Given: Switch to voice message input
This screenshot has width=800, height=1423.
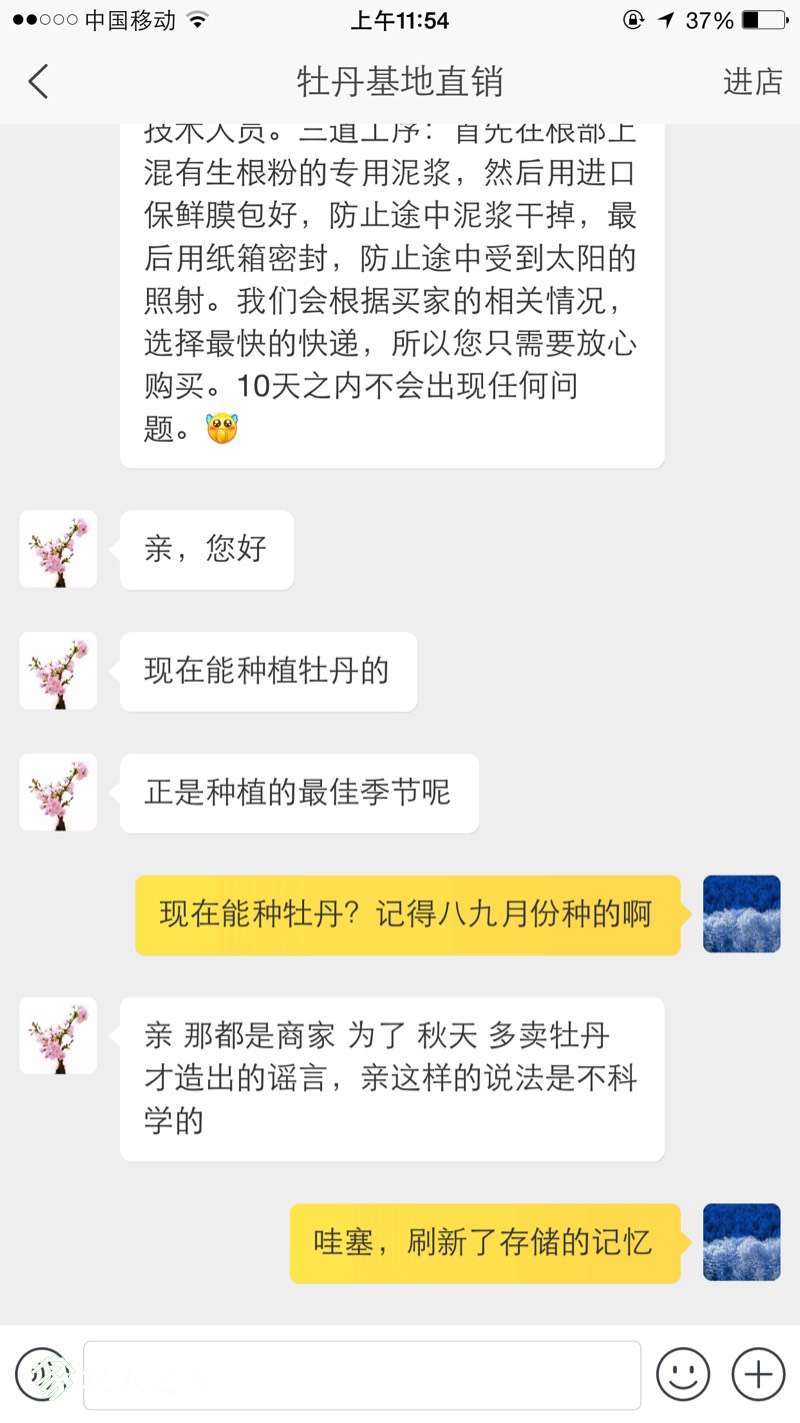Looking at the screenshot, I should click(42, 1375).
